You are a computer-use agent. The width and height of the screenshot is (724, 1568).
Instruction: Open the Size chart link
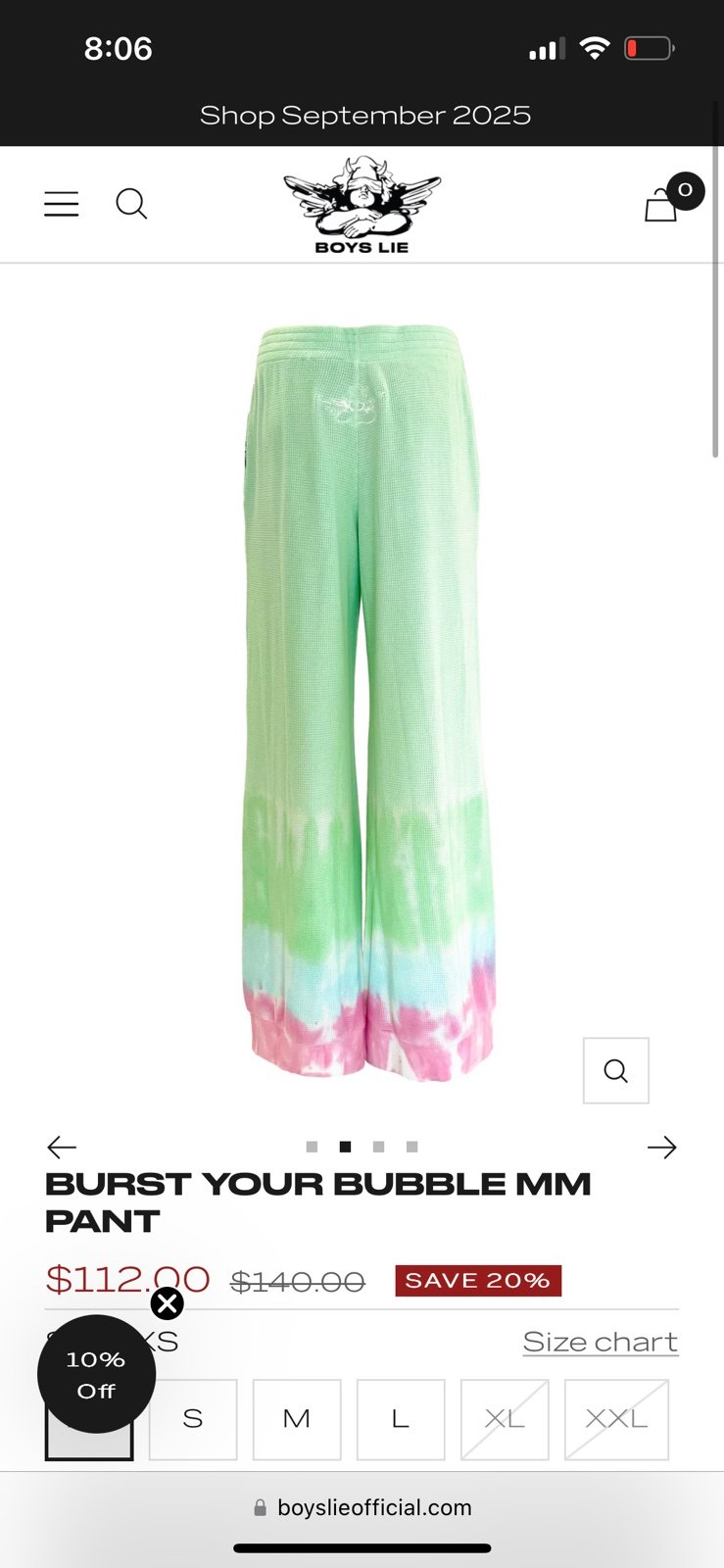click(x=600, y=1342)
